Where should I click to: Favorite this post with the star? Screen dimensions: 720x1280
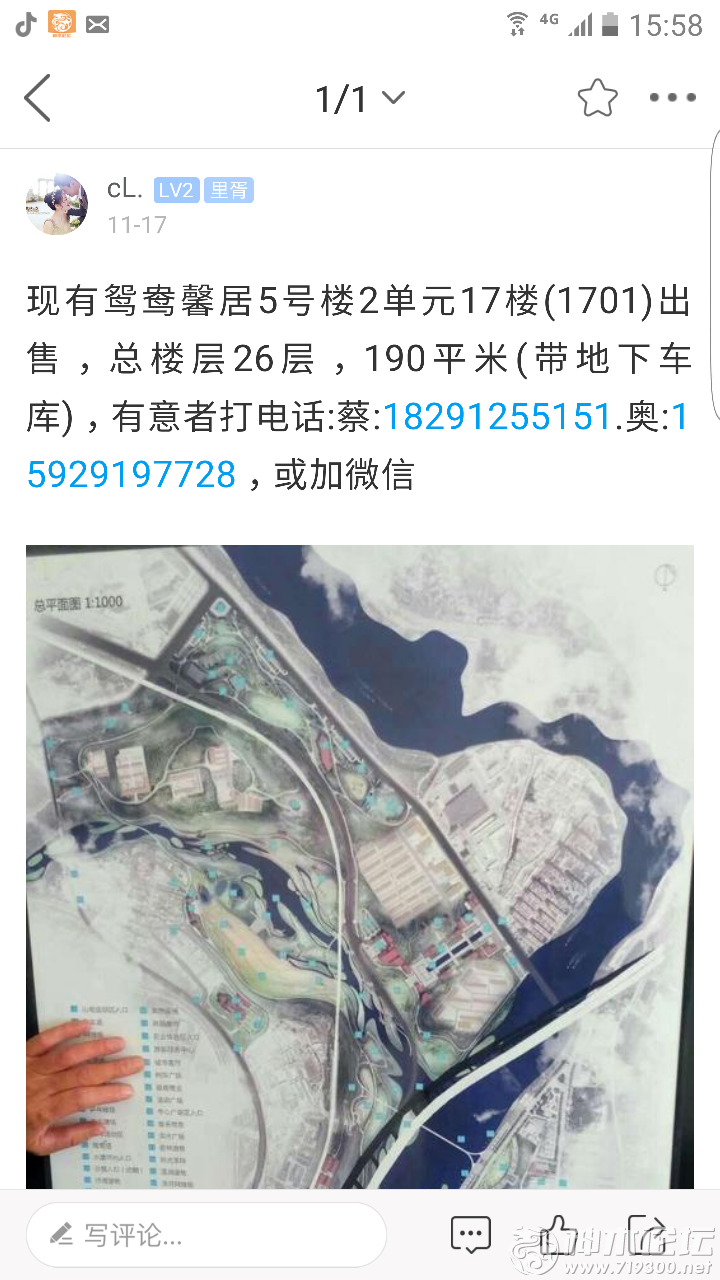597,98
